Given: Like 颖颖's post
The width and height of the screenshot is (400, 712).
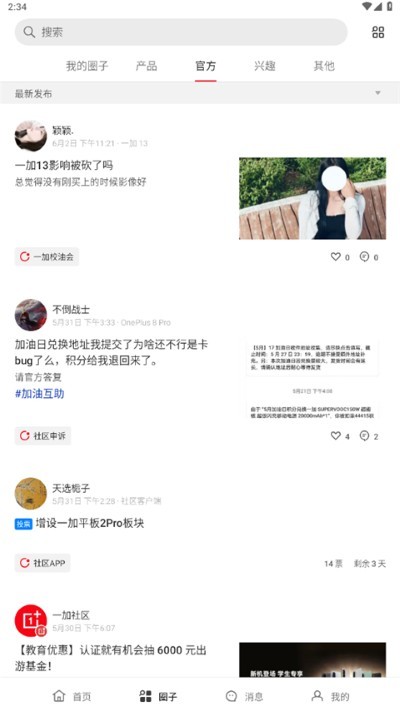Looking at the screenshot, I should tap(340, 257).
